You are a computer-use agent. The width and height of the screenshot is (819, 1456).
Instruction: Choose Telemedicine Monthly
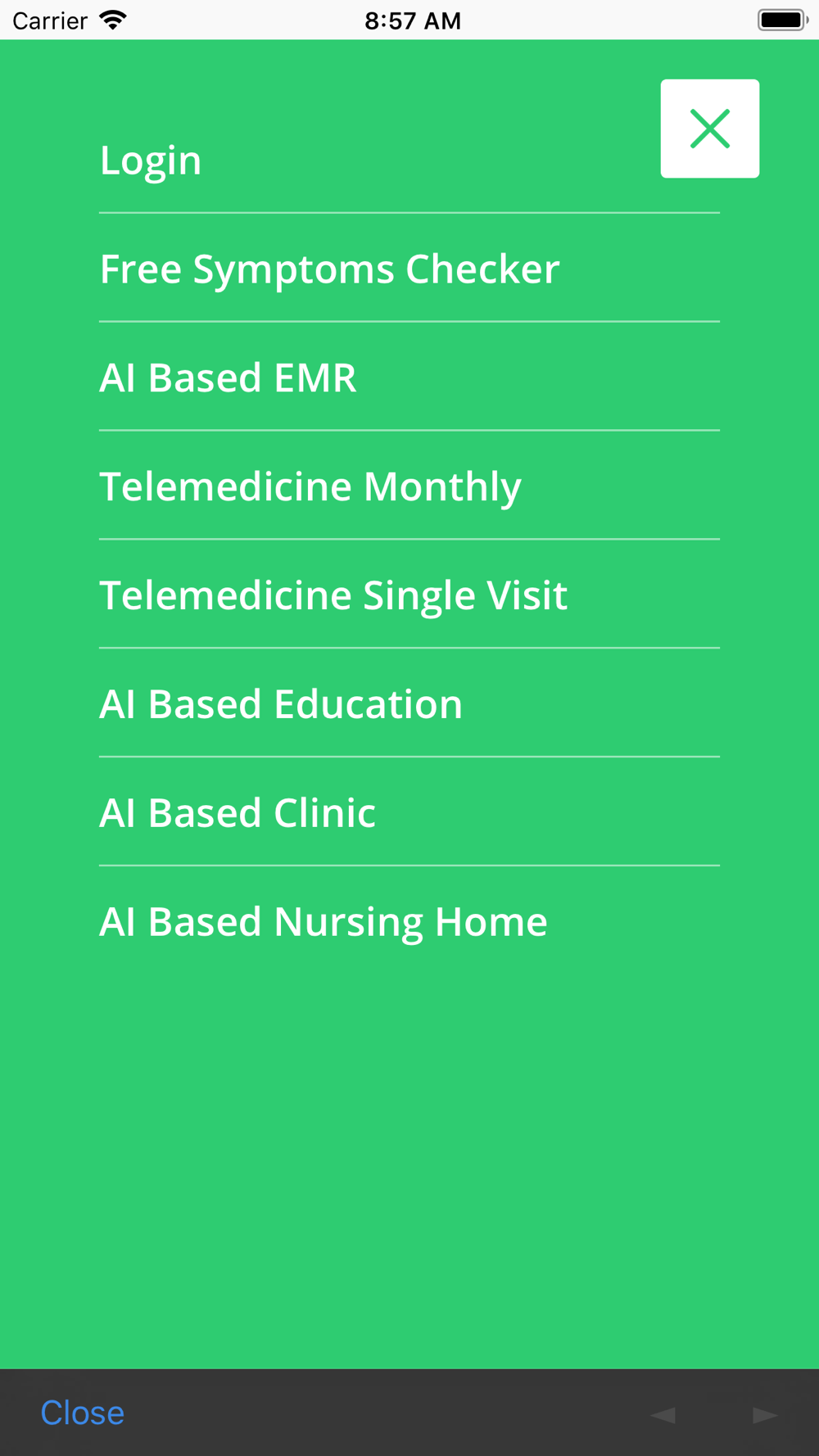tap(310, 487)
